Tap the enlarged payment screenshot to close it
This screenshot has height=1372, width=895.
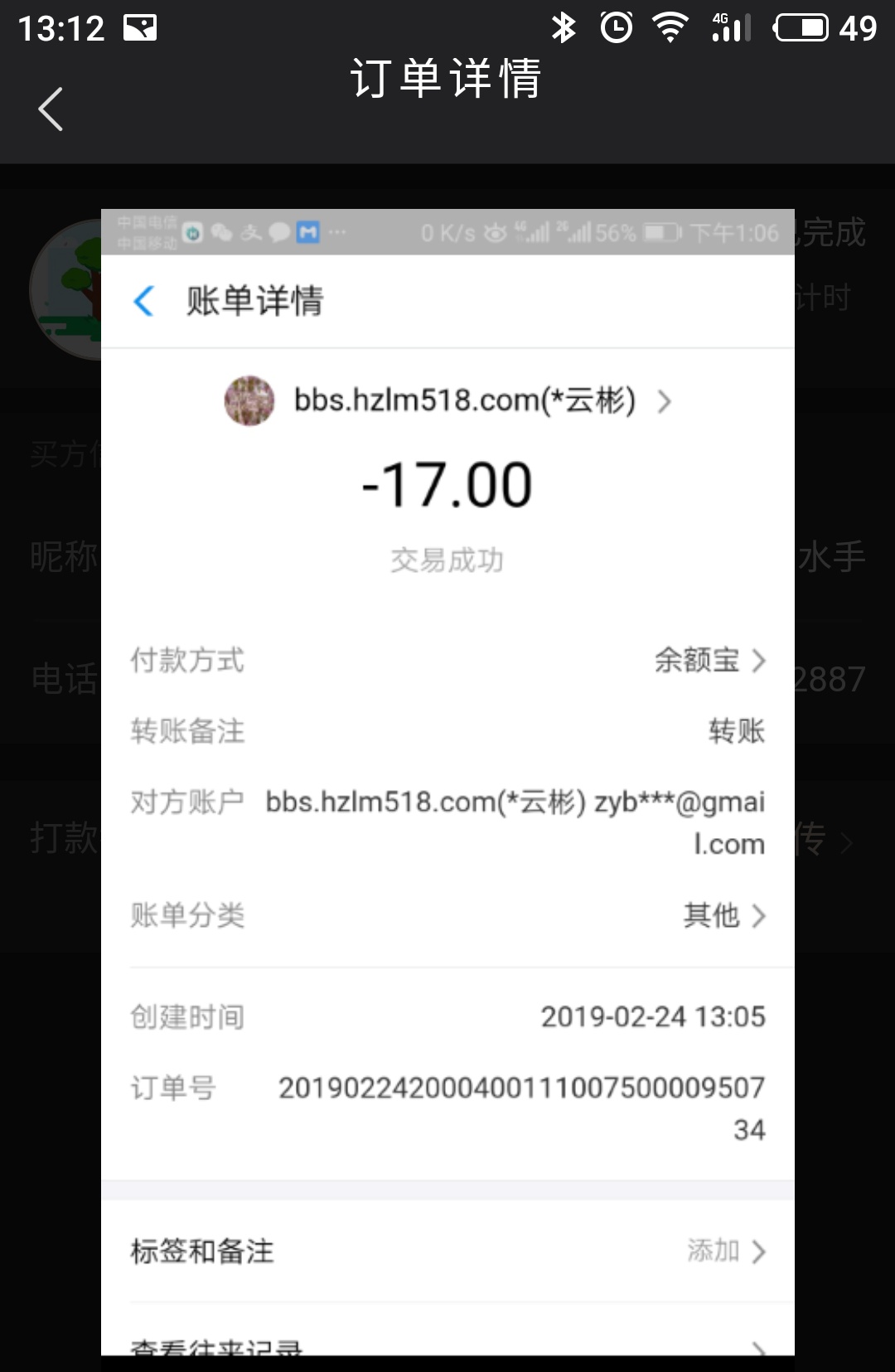tap(447, 779)
